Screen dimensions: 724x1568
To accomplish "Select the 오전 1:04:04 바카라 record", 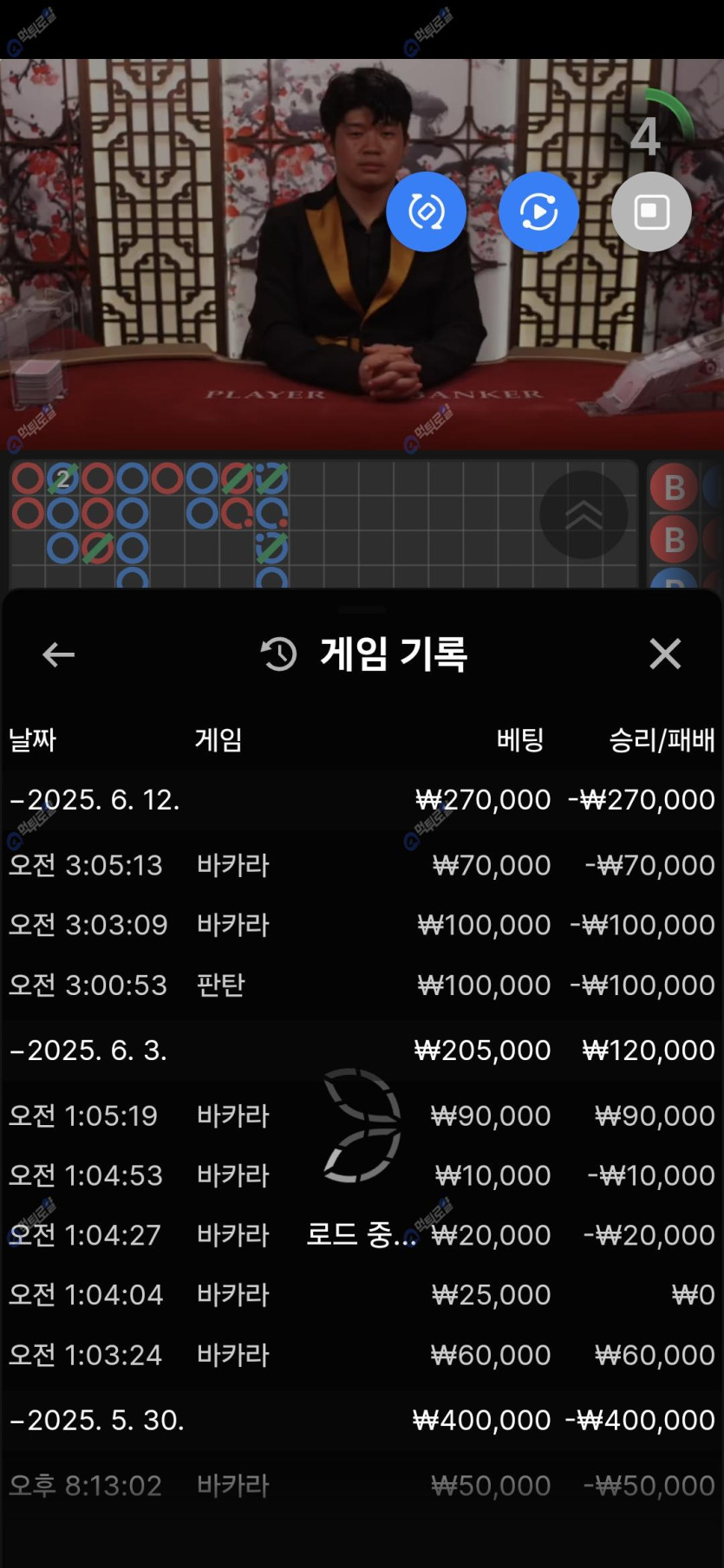I will coord(362,1295).
